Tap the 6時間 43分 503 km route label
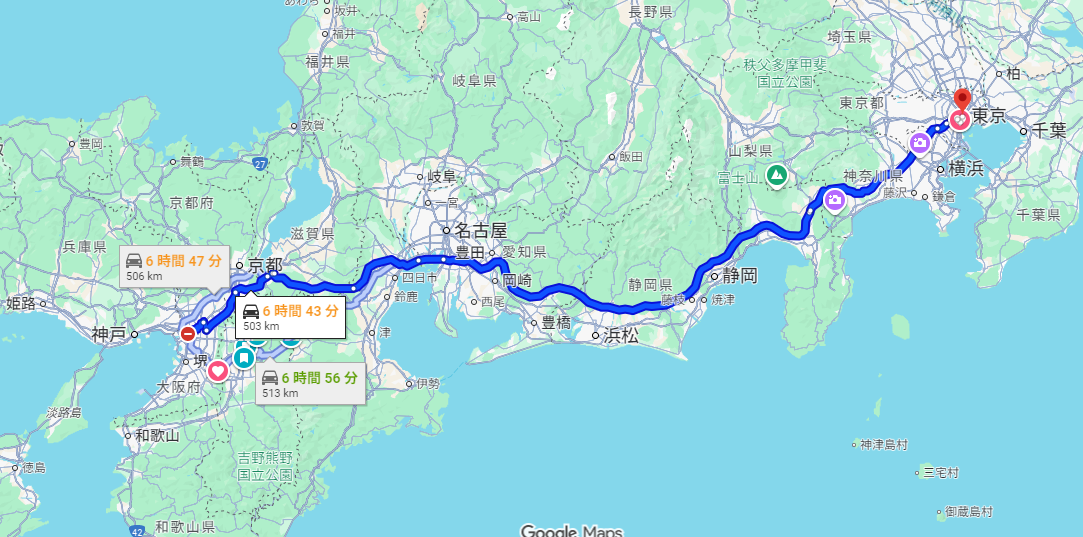1083x537 pixels. 291,317
